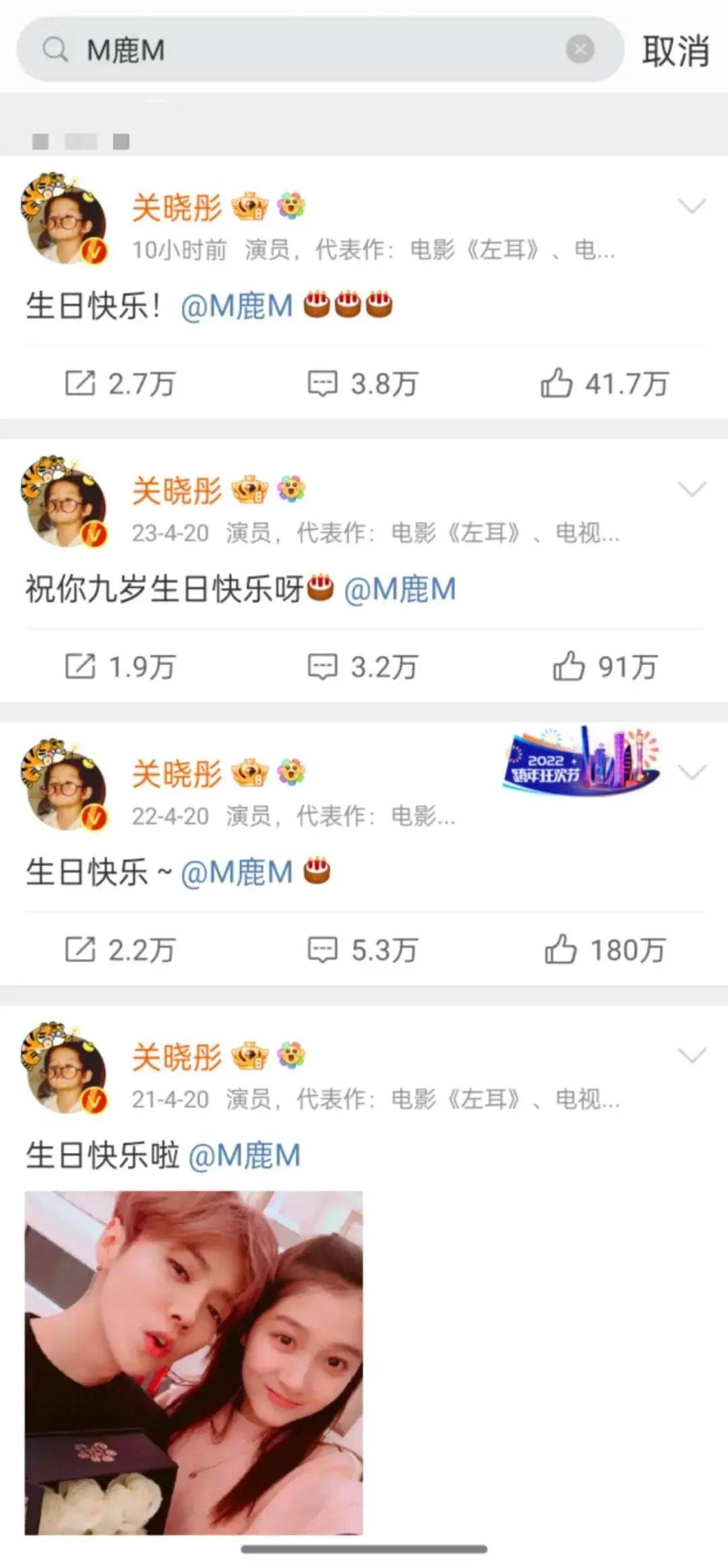Image resolution: width=728 pixels, height=1568 pixels.
Task: Repost the 23-4-20 post
Action: (x=120, y=667)
